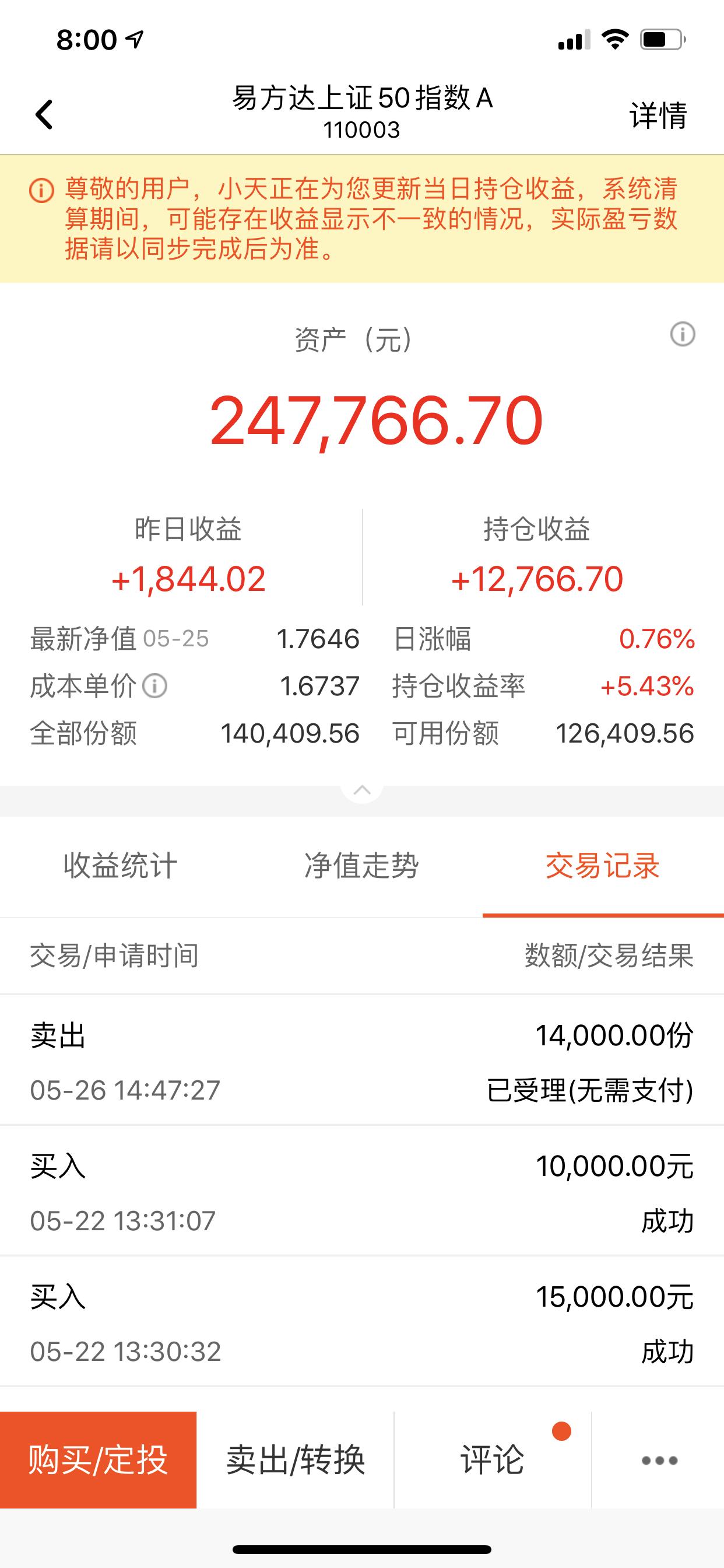
Task: Tap 详情 to view fund details
Action: pos(658,113)
